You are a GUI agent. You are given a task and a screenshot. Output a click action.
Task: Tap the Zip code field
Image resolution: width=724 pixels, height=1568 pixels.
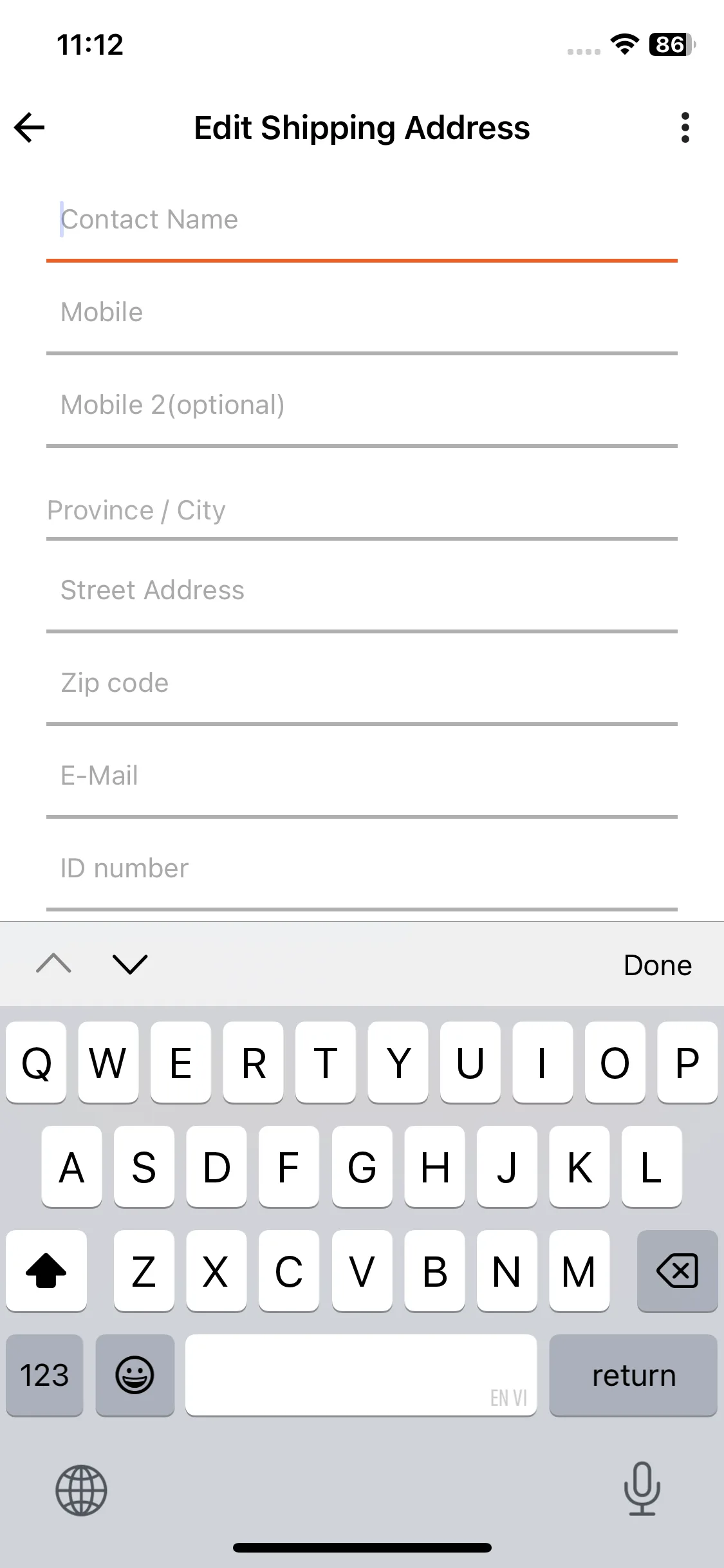click(362, 684)
